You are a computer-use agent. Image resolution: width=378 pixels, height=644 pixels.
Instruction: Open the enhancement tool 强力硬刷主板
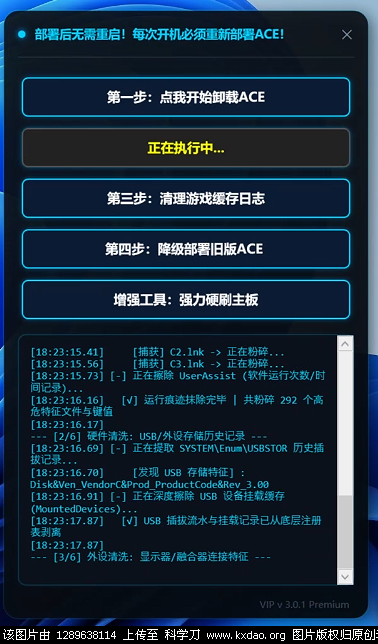pos(186,299)
